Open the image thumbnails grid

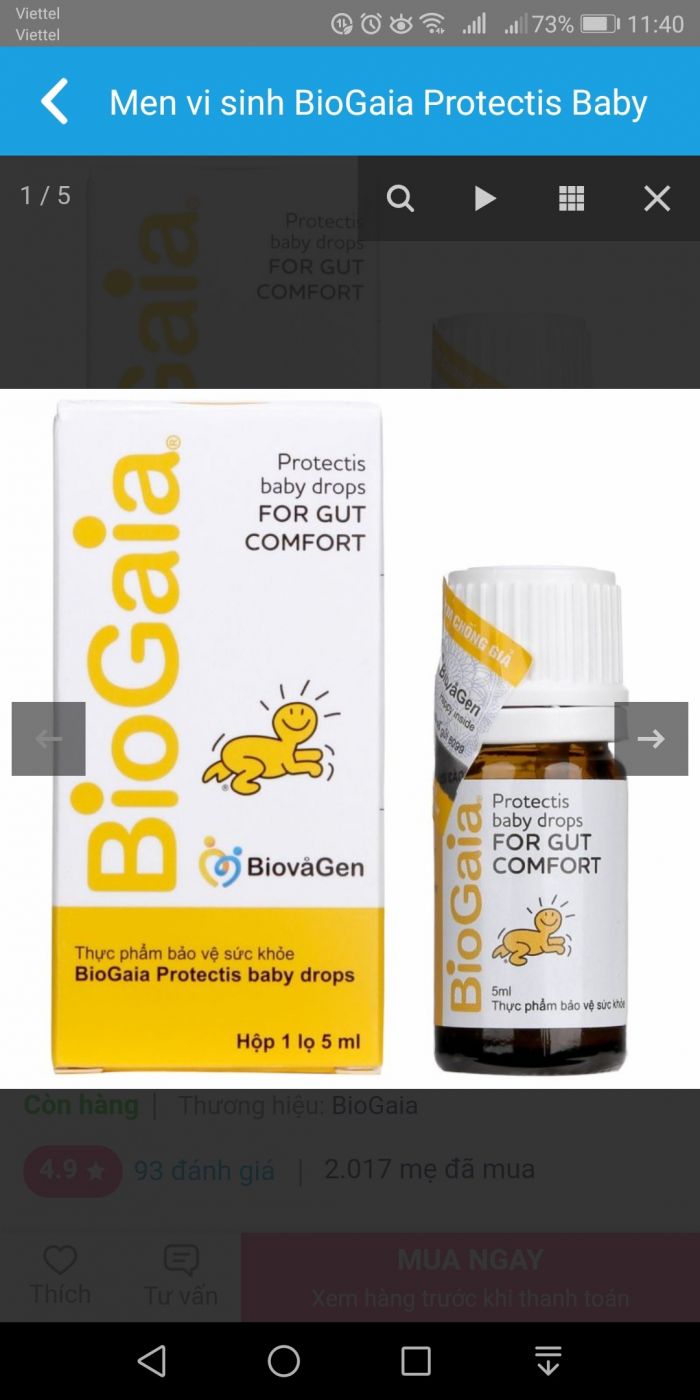click(571, 198)
